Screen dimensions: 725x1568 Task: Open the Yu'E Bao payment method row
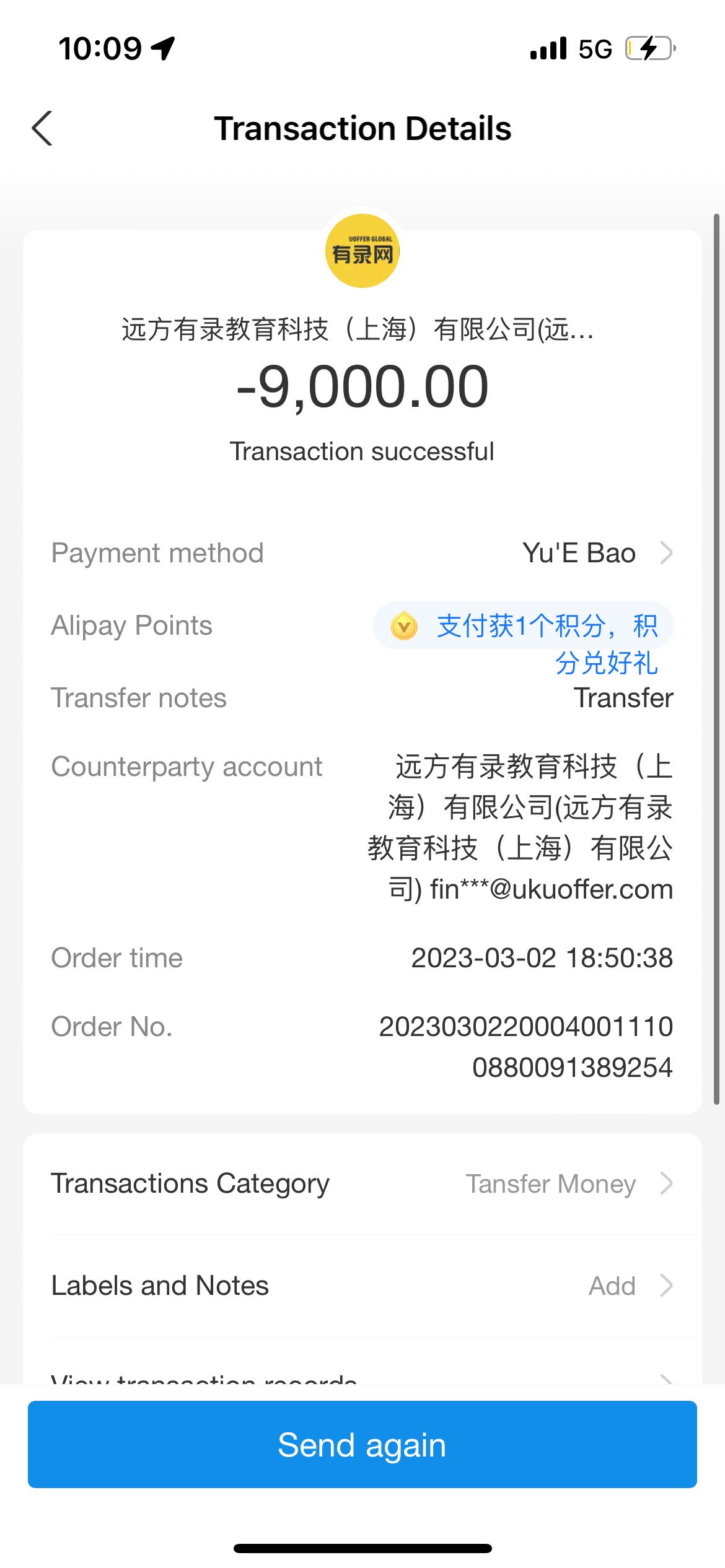click(x=596, y=553)
